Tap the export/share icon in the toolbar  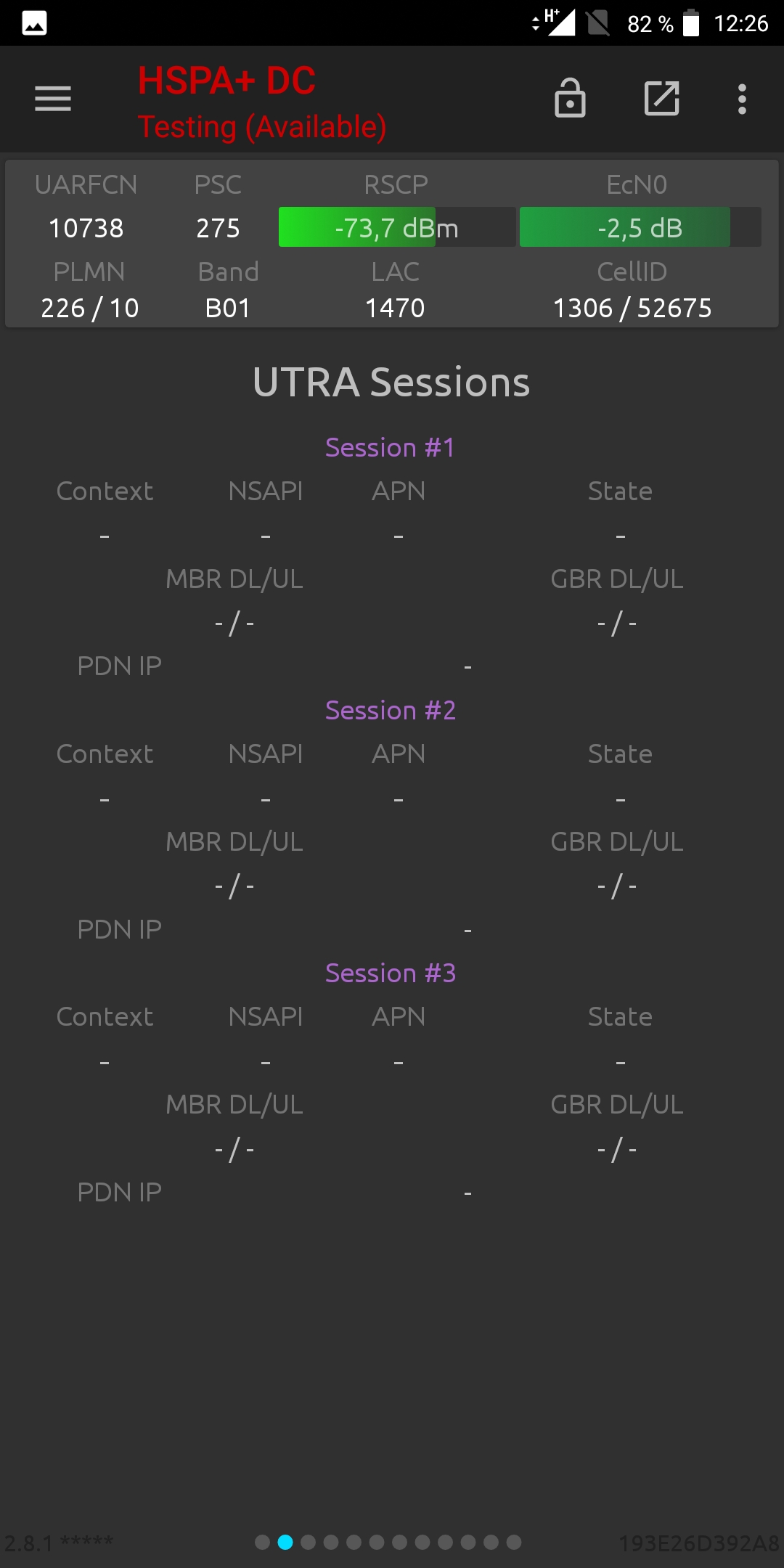(662, 98)
